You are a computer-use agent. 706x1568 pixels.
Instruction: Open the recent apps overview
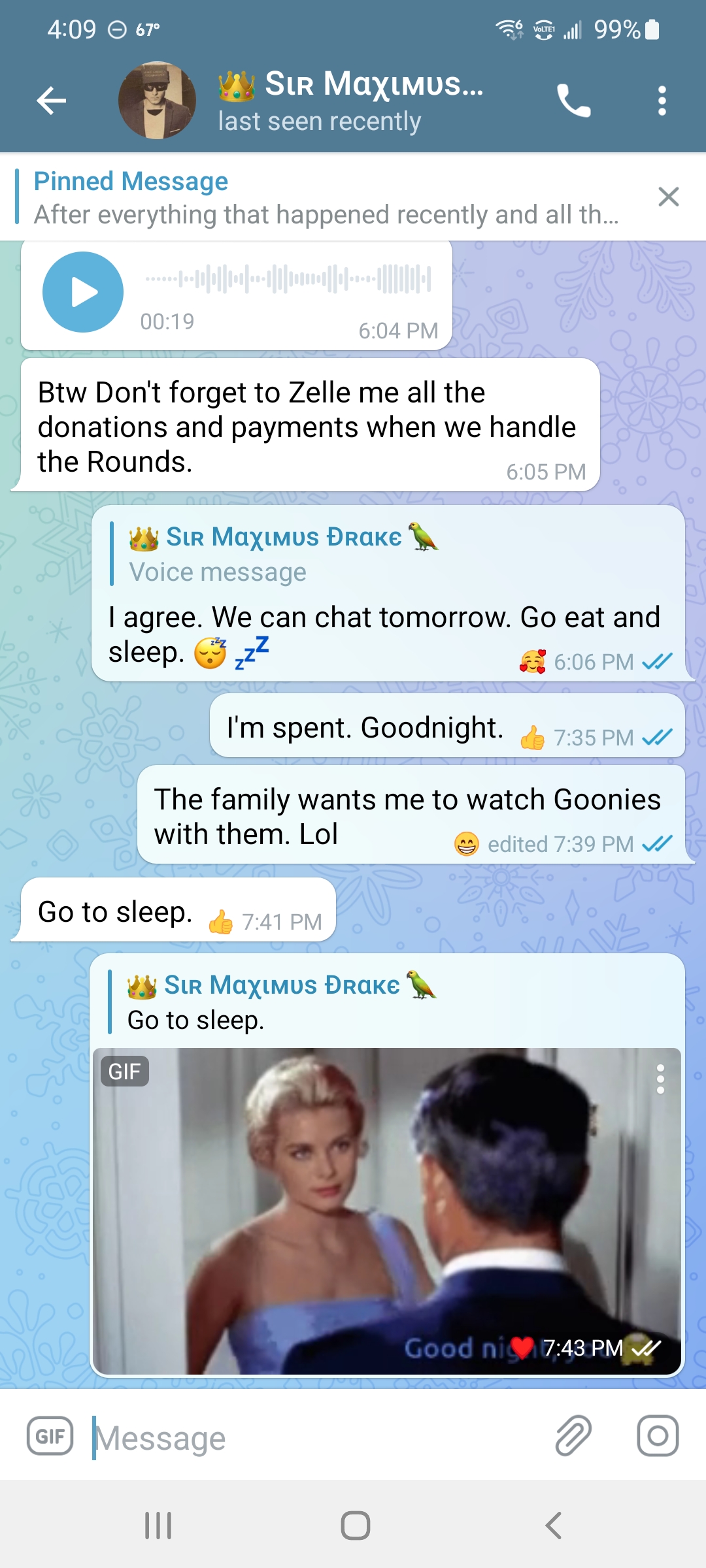coord(158,1526)
